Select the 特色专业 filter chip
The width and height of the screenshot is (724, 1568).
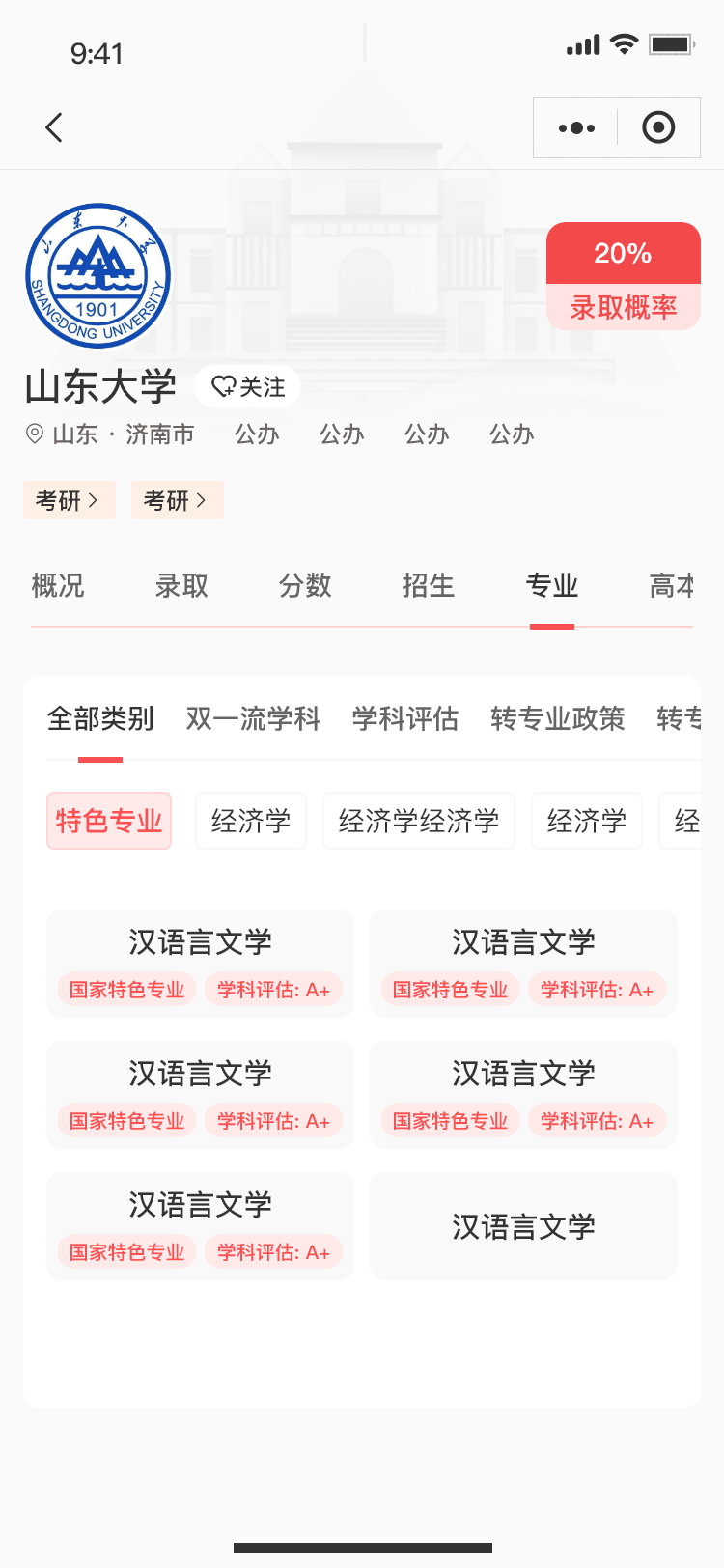109,821
